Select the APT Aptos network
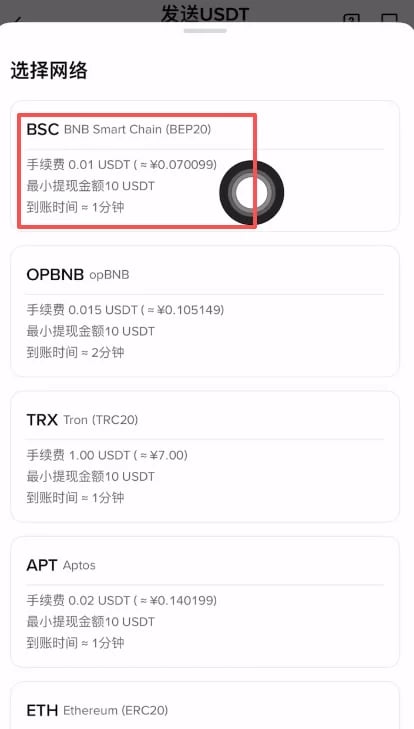Screen dimensions: 414x729 (x=205, y=602)
